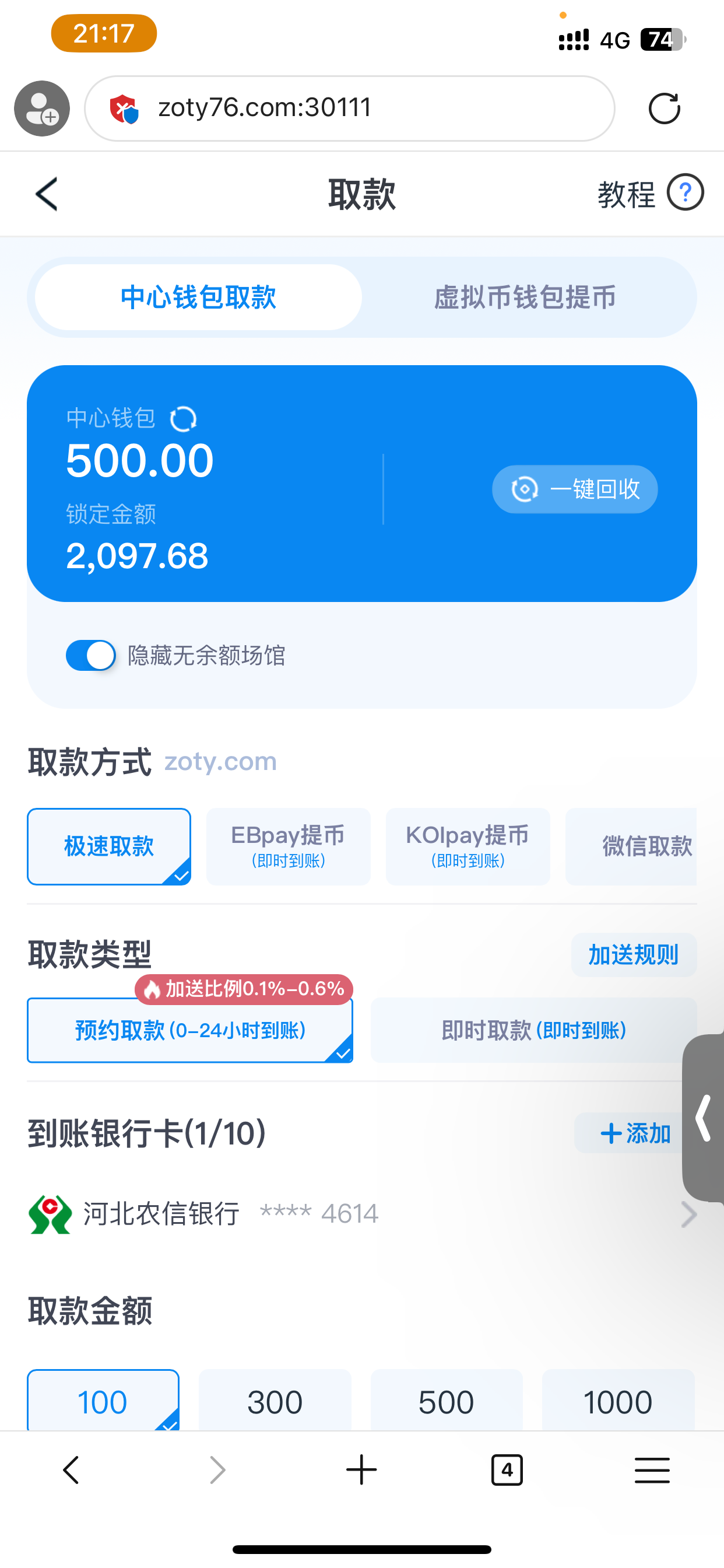This screenshot has height=1568, width=724.
Task: Toggle 隐藏无余额场馆 switch
Action: click(90, 655)
